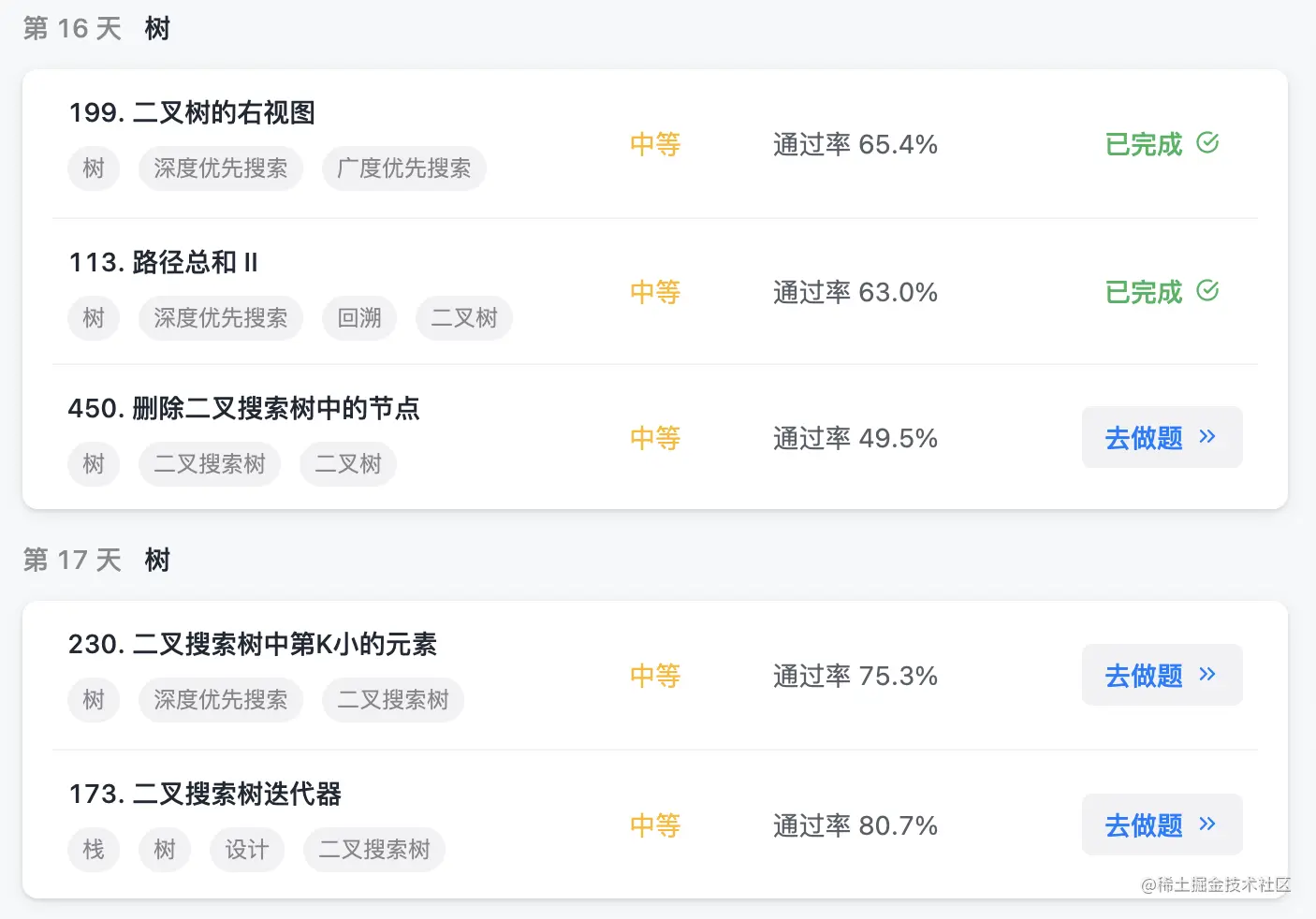Tap 去做题 for problem 450
Screen dimensions: 1316x919
point(1162,437)
